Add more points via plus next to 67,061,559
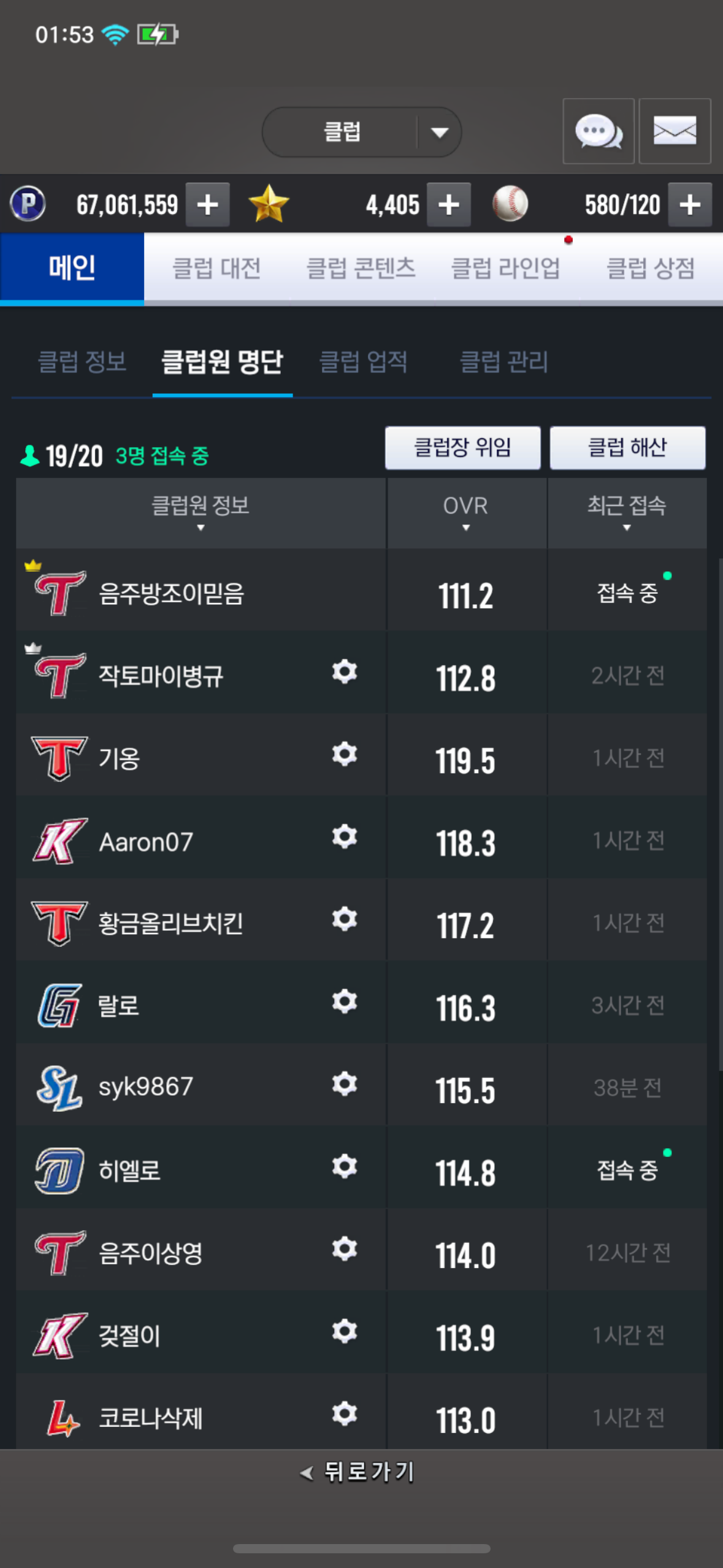The image size is (723, 1568). pos(208,205)
